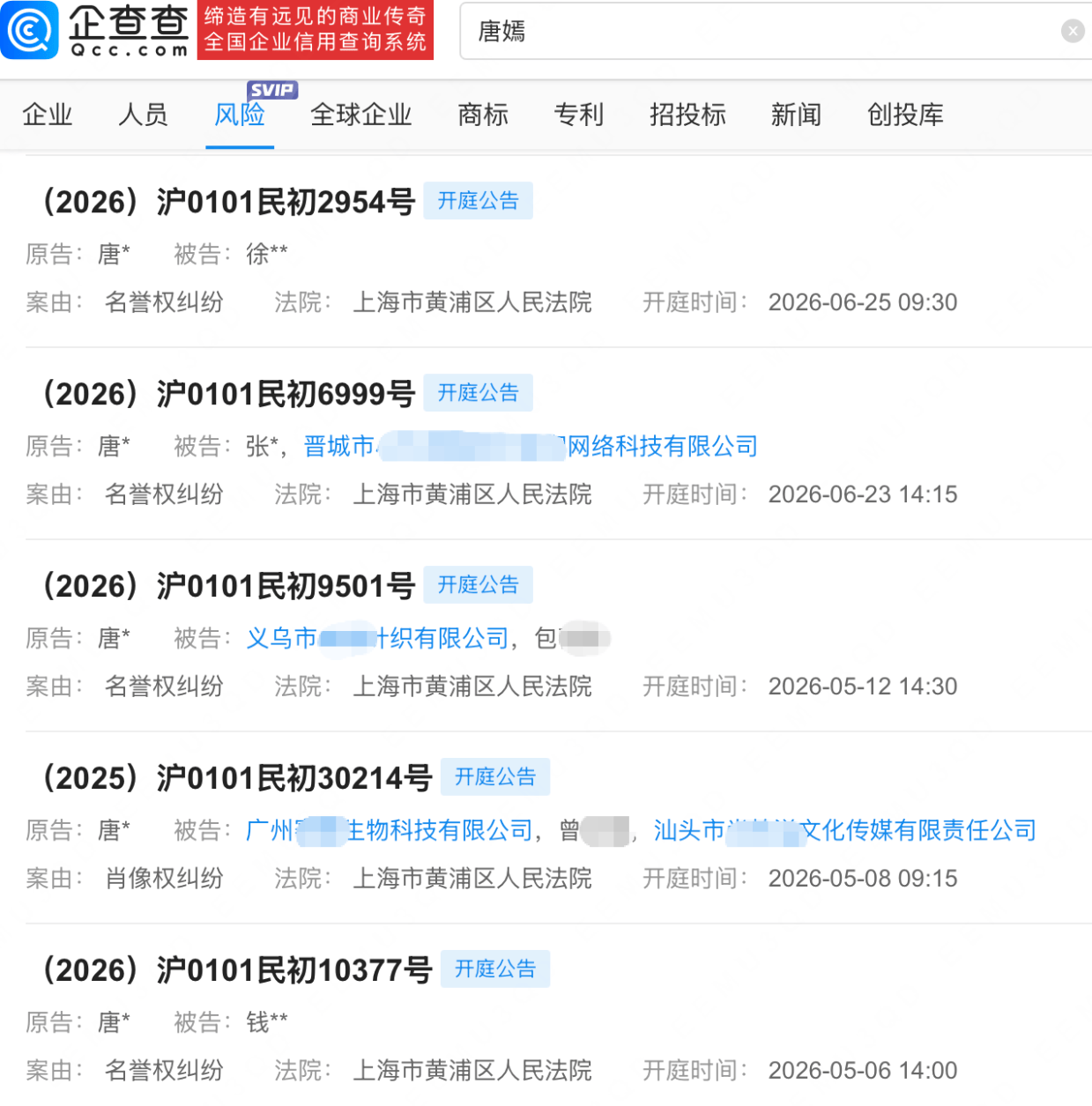Click the QCC circular logo icon
The image size is (1092, 1106).
pyautogui.click(x=30, y=31)
